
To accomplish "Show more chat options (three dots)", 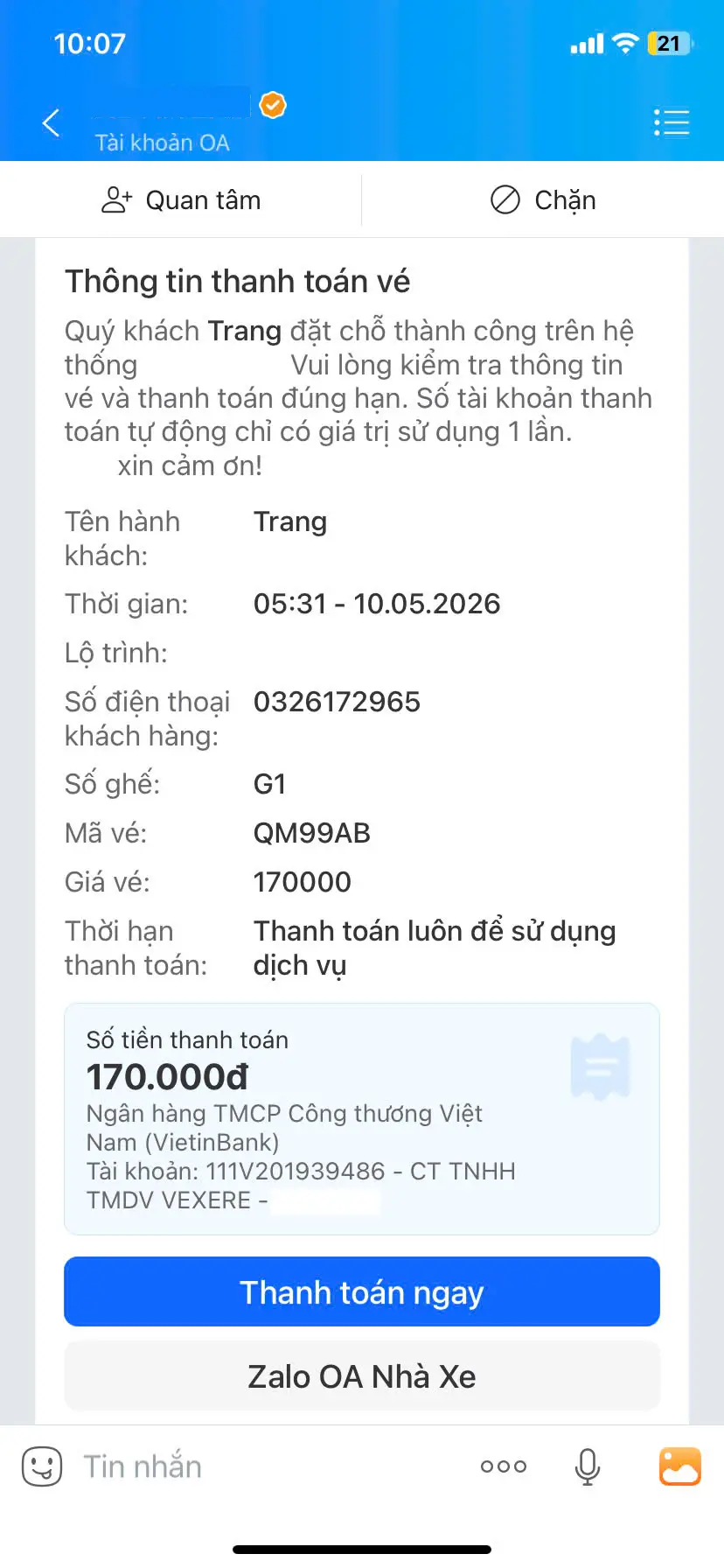I will pos(504,1466).
